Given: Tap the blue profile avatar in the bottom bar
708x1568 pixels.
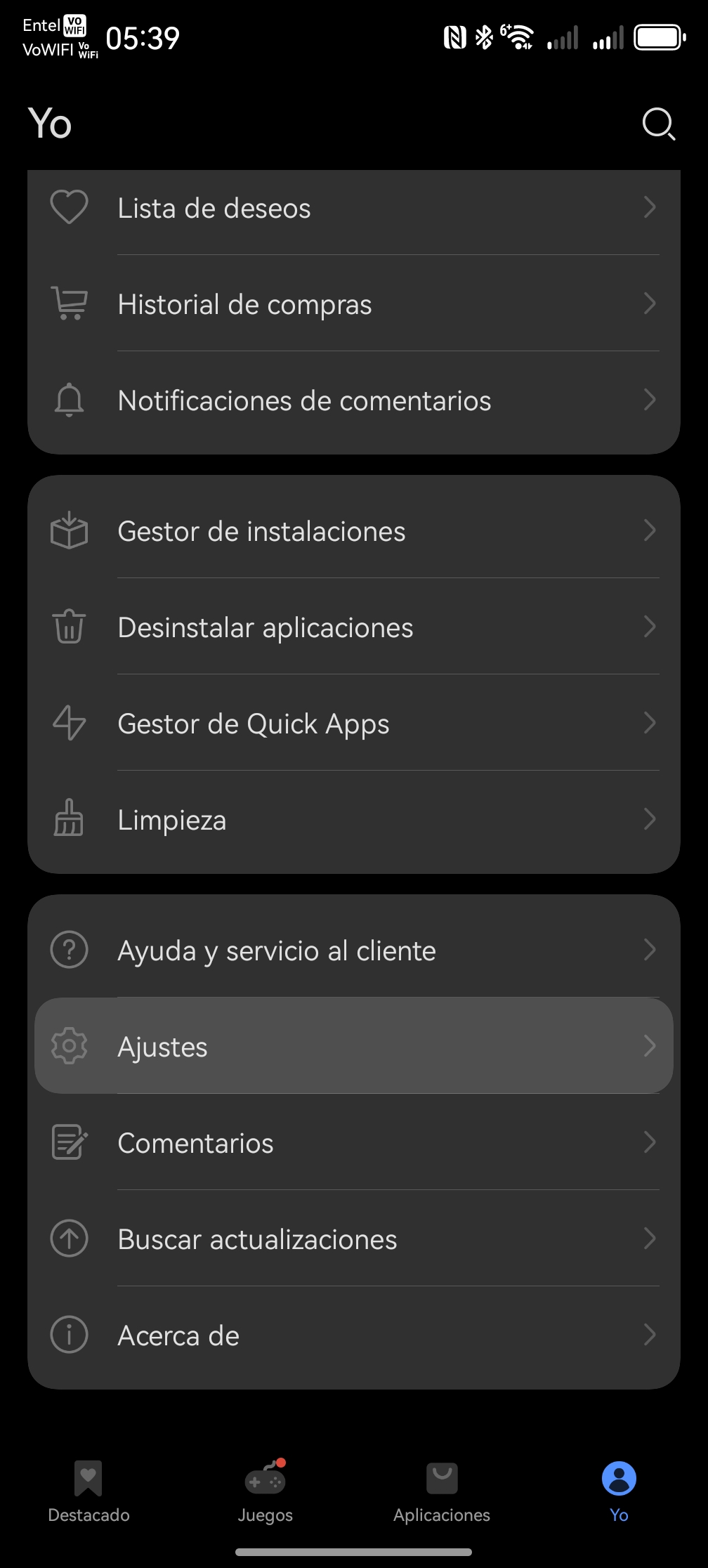Looking at the screenshot, I should tap(618, 1478).
